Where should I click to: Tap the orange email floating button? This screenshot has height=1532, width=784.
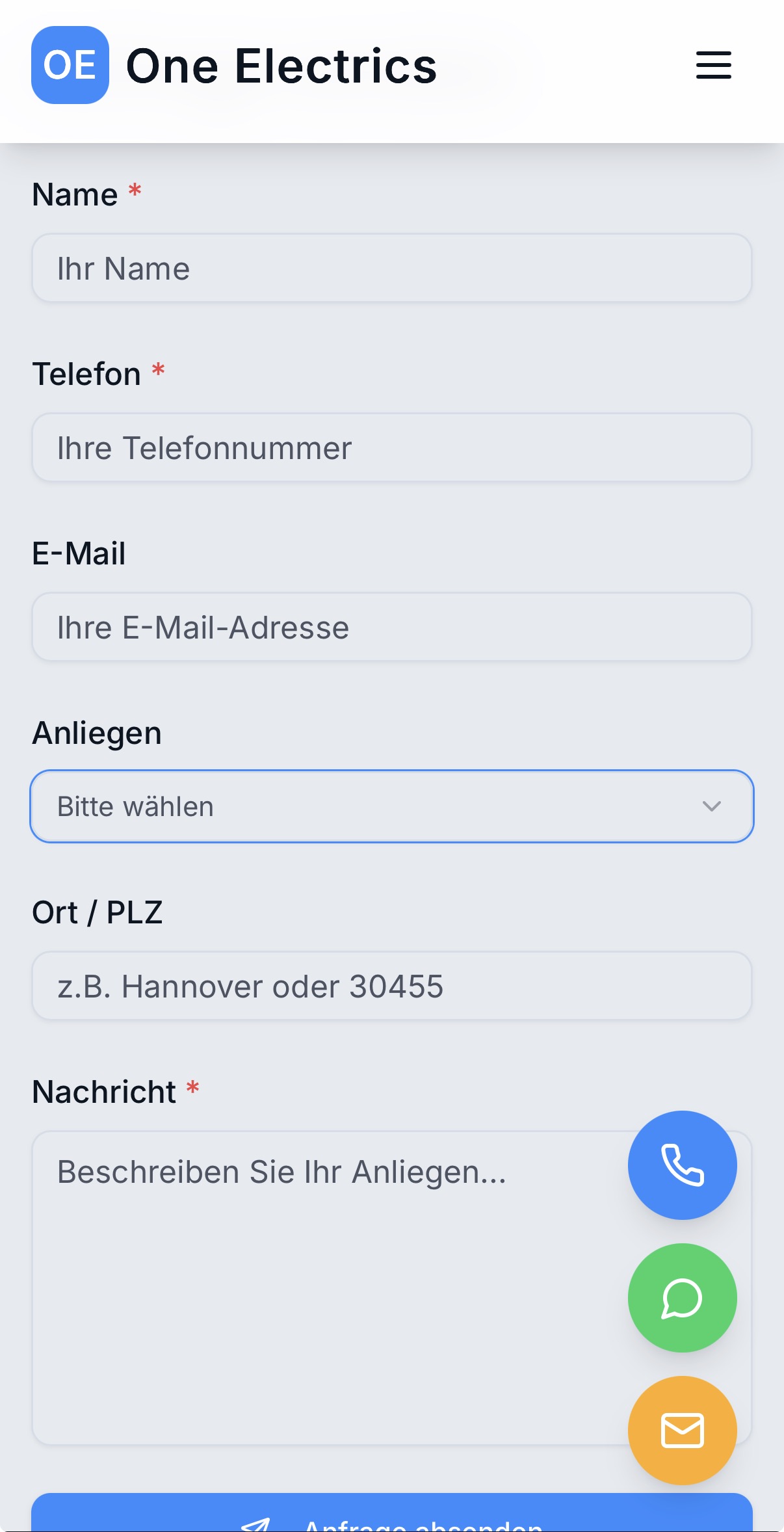(682, 1431)
